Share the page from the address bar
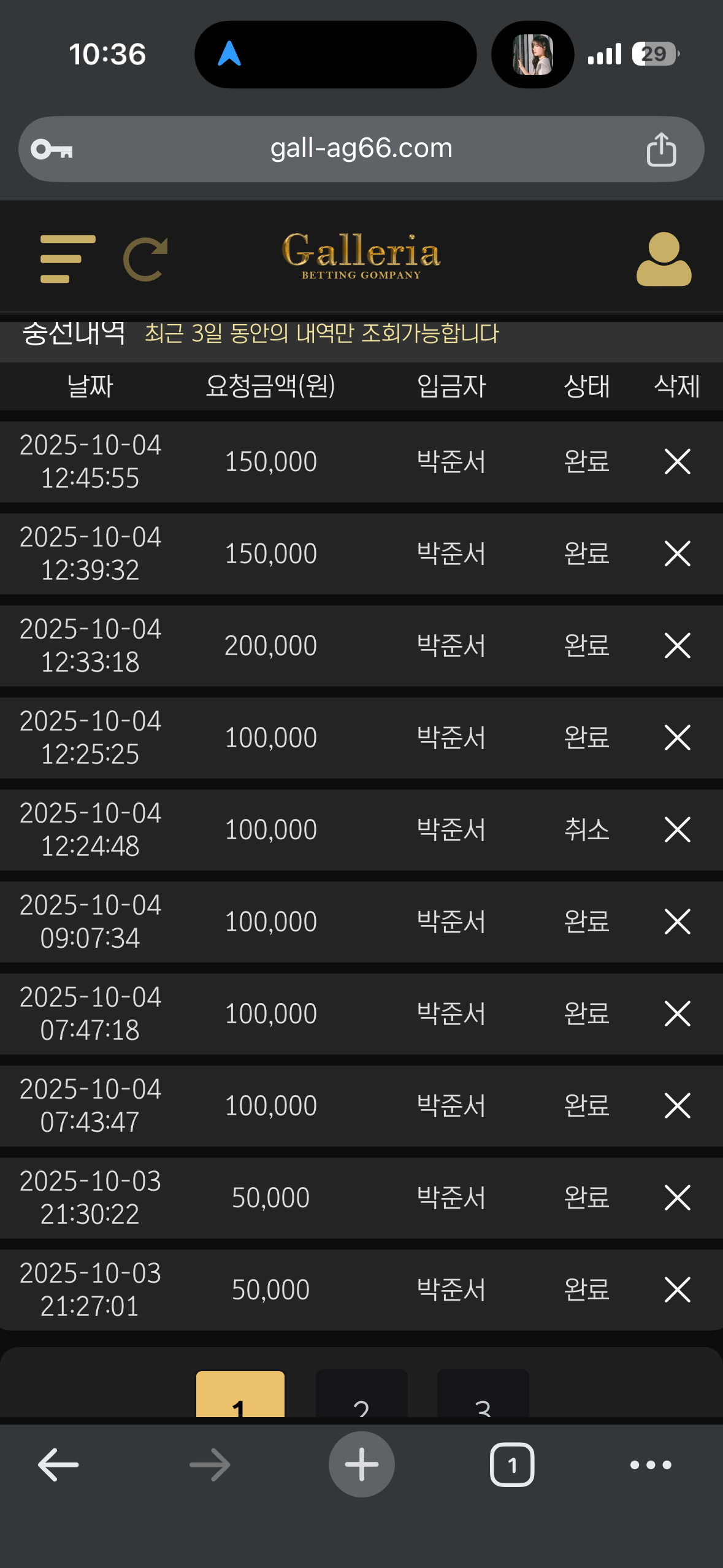This screenshot has height=1568, width=723. (x=661, y=150)
